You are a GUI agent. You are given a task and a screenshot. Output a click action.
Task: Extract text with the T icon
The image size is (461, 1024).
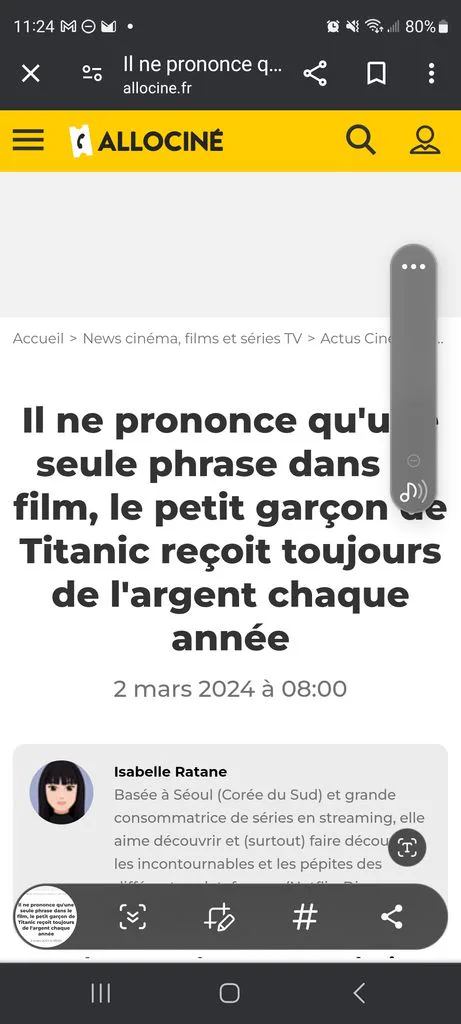coord(407,848)
